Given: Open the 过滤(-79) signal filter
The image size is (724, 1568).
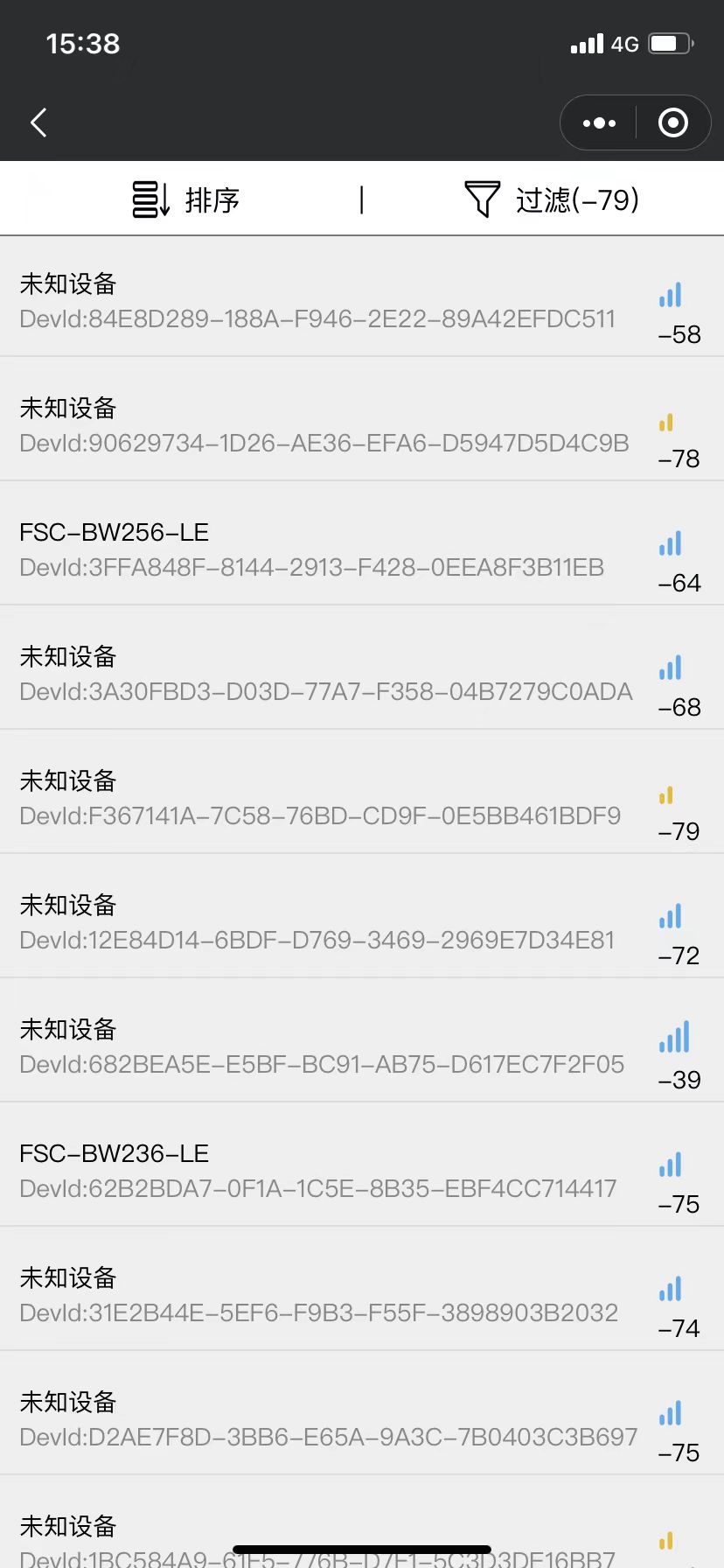Looking at the screenshot, I should pos(552,199).
